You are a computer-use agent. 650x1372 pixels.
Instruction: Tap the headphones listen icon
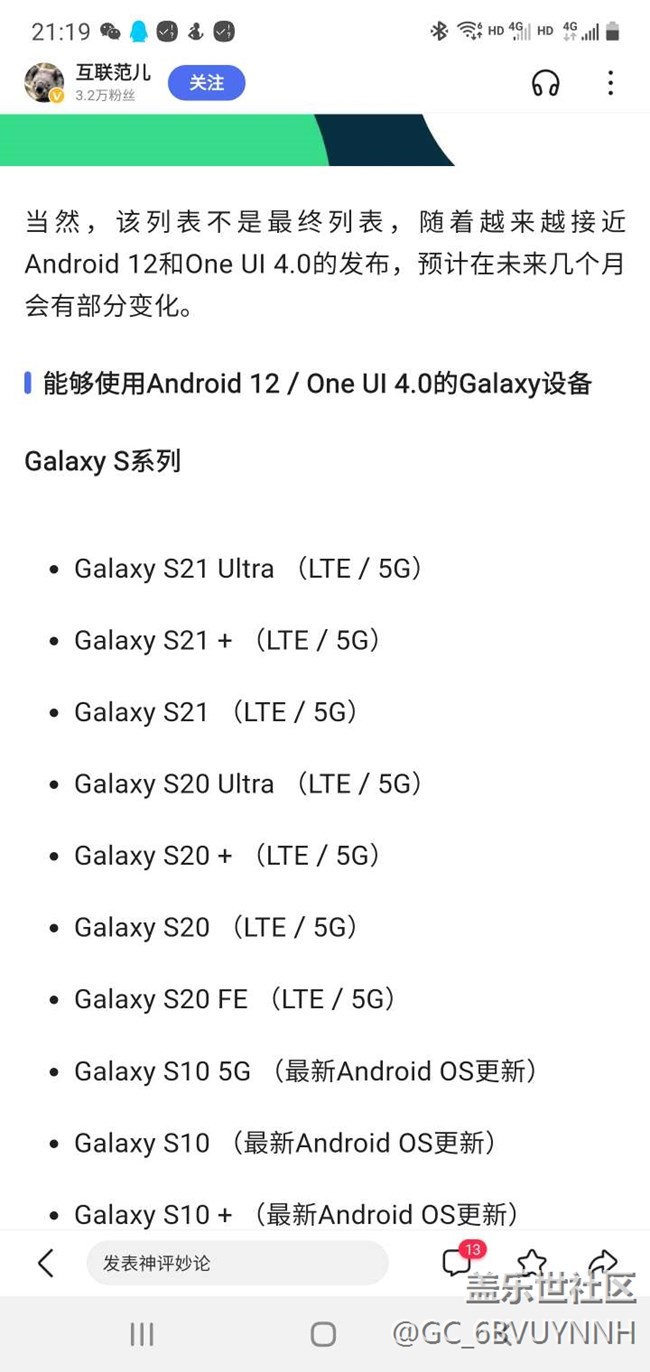coord(545,83)
